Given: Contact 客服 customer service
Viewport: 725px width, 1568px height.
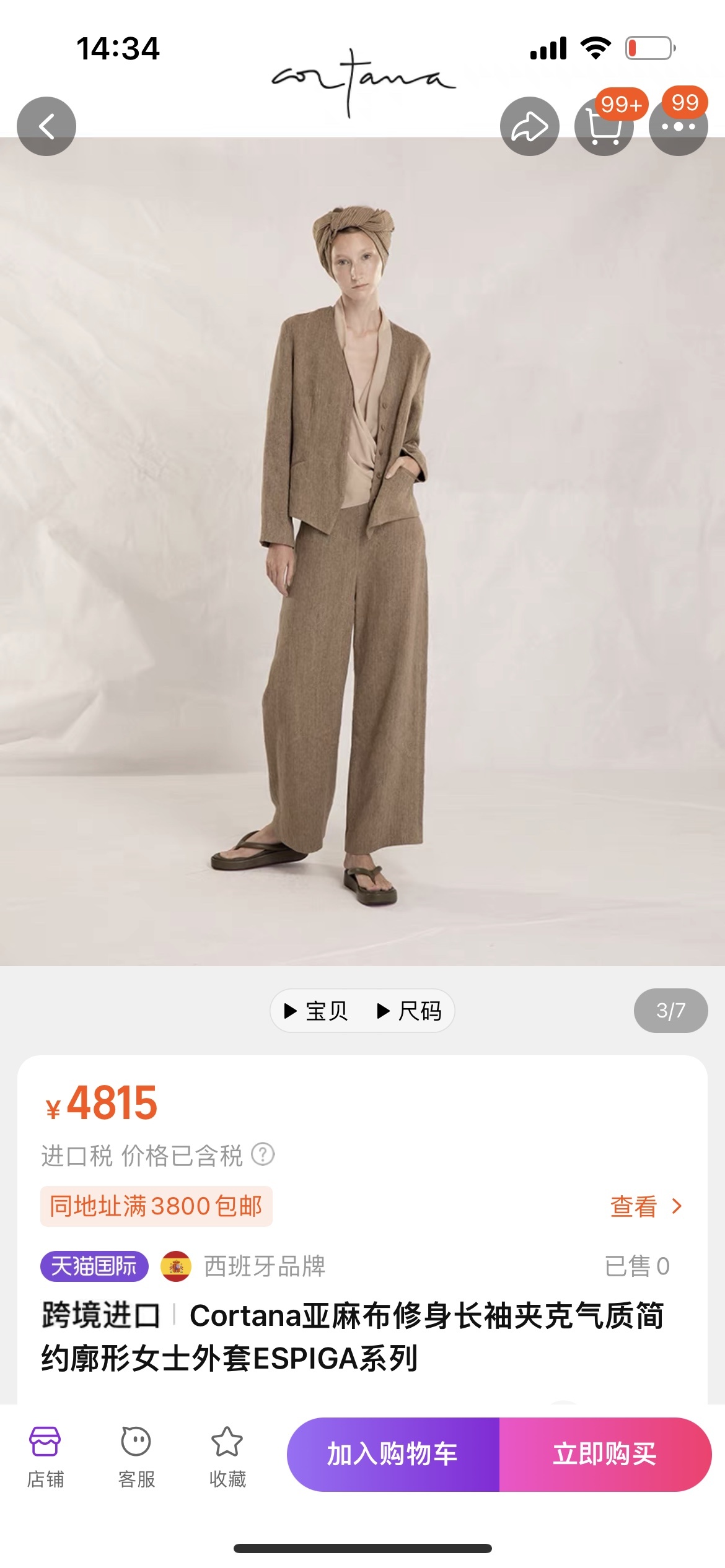Looking at the screenshot, I should point(136,1455).
